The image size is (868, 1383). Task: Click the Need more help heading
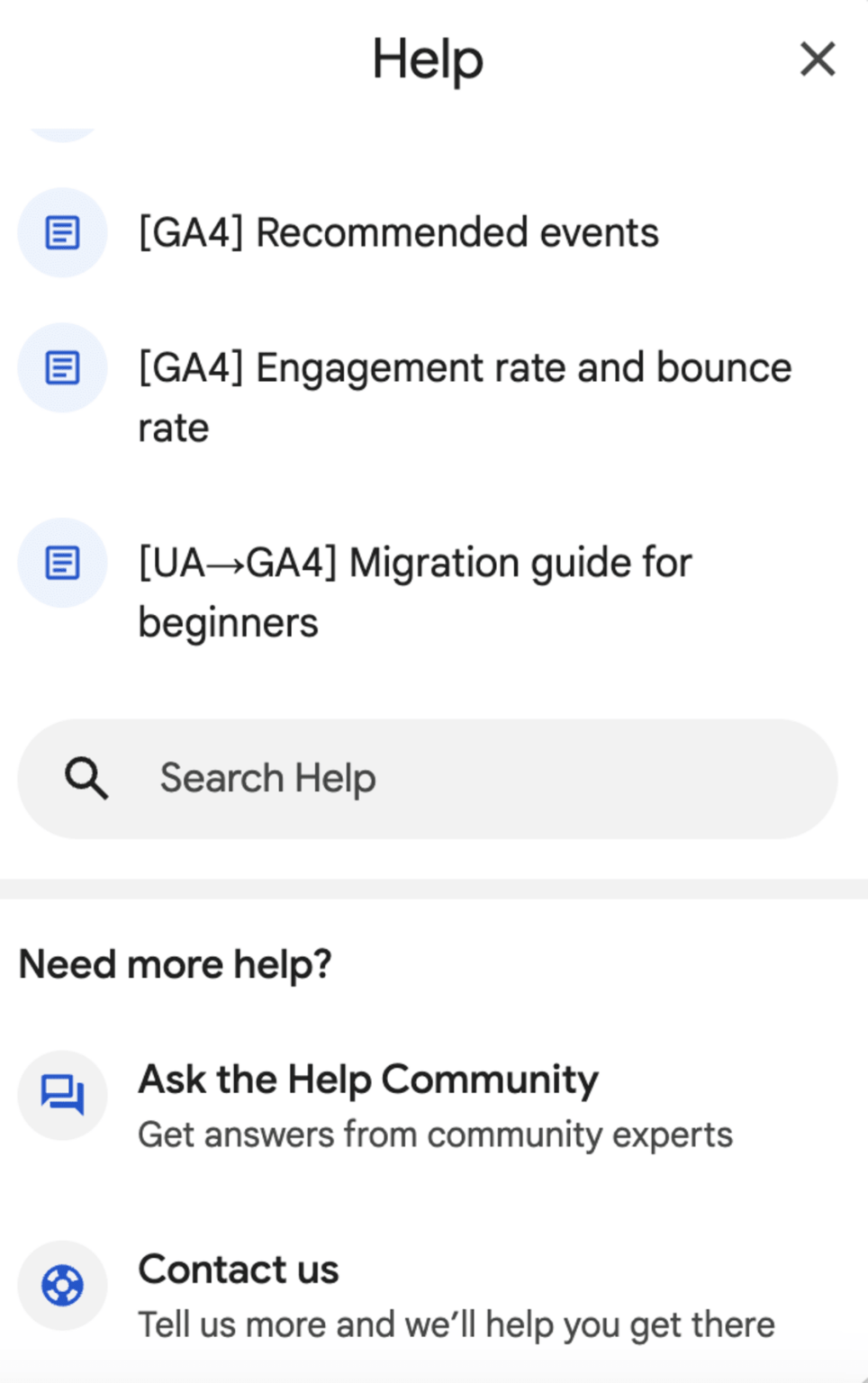[x=176, y=963]
